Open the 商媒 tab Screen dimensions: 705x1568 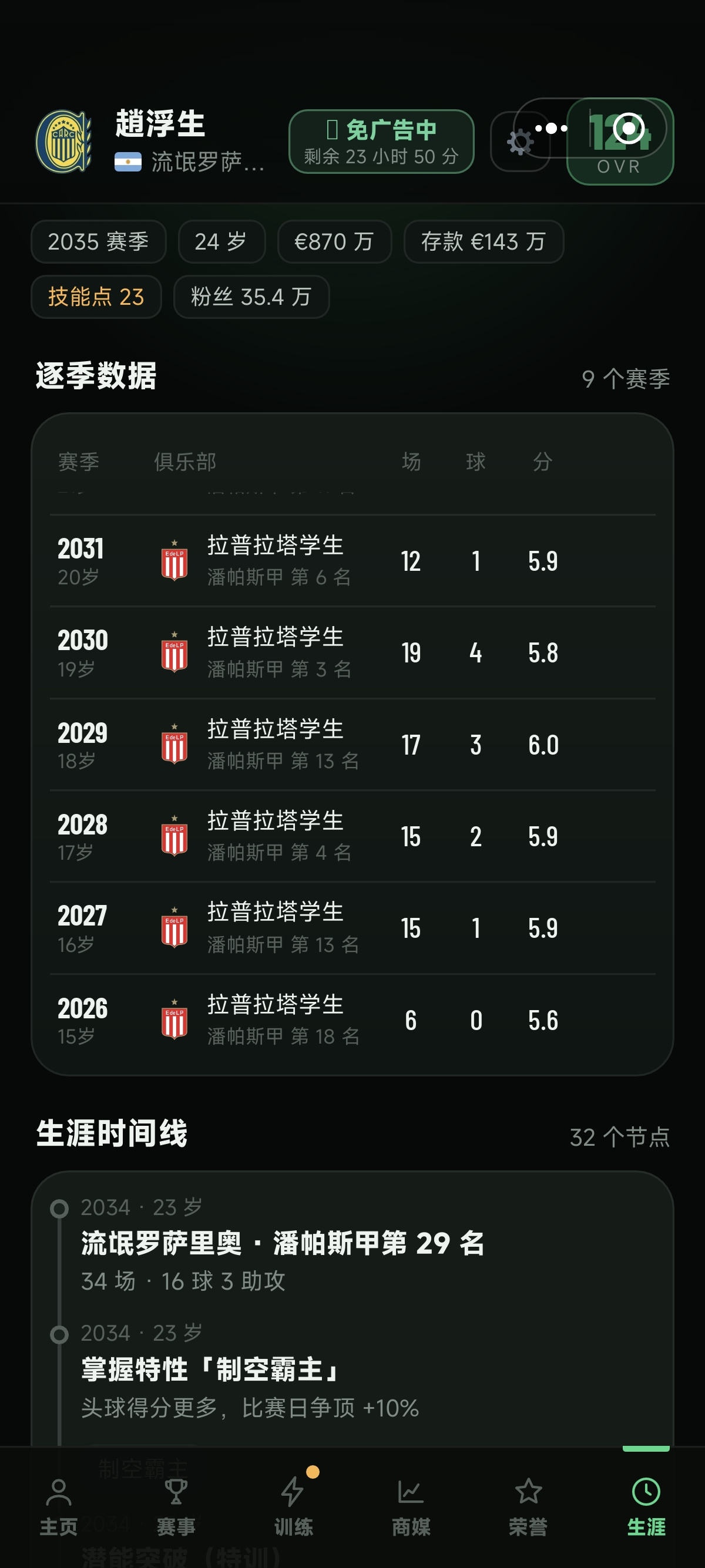[x=411, y=1507]
